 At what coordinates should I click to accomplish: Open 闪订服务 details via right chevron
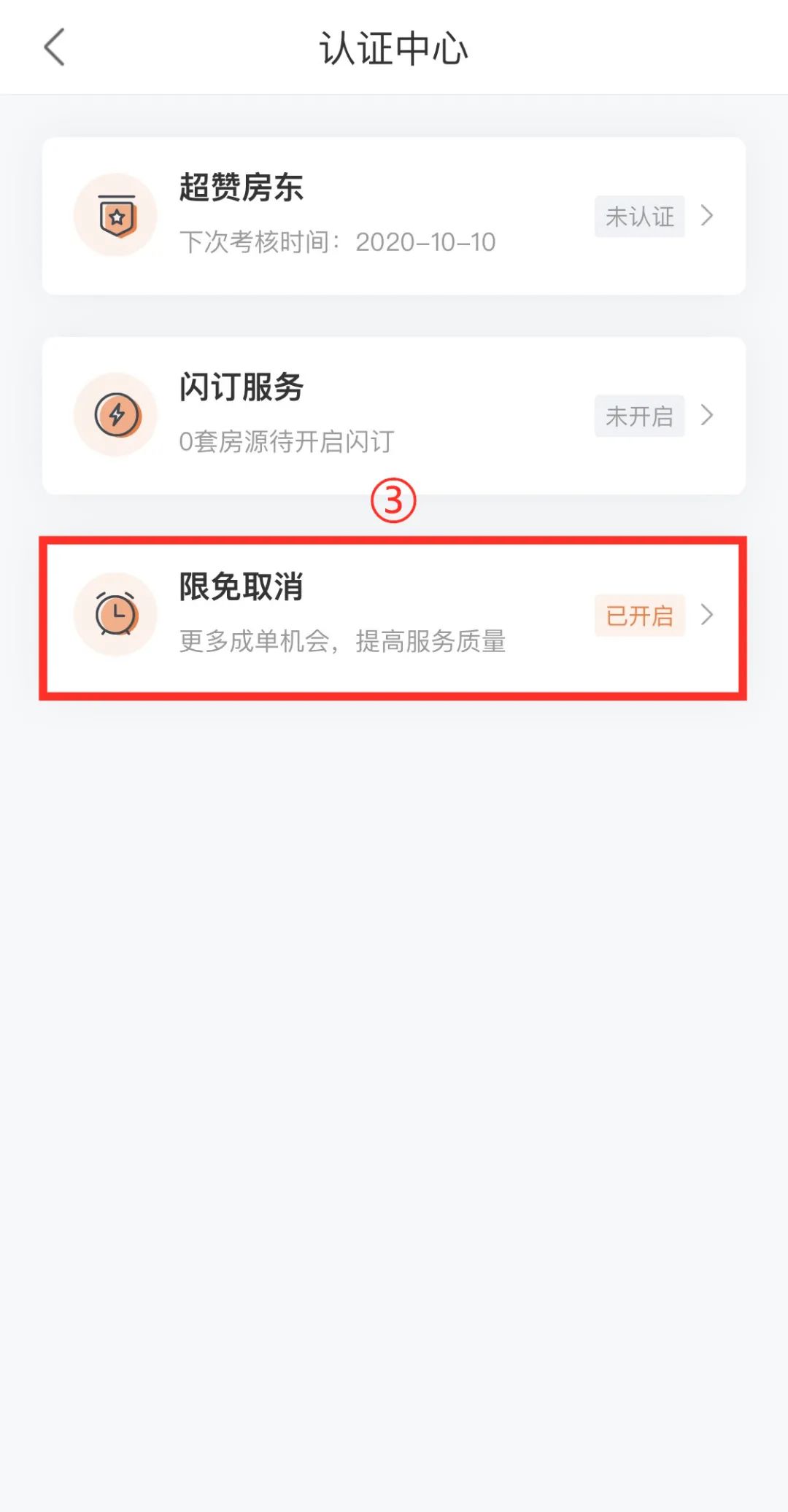click(x=706, y=414)
